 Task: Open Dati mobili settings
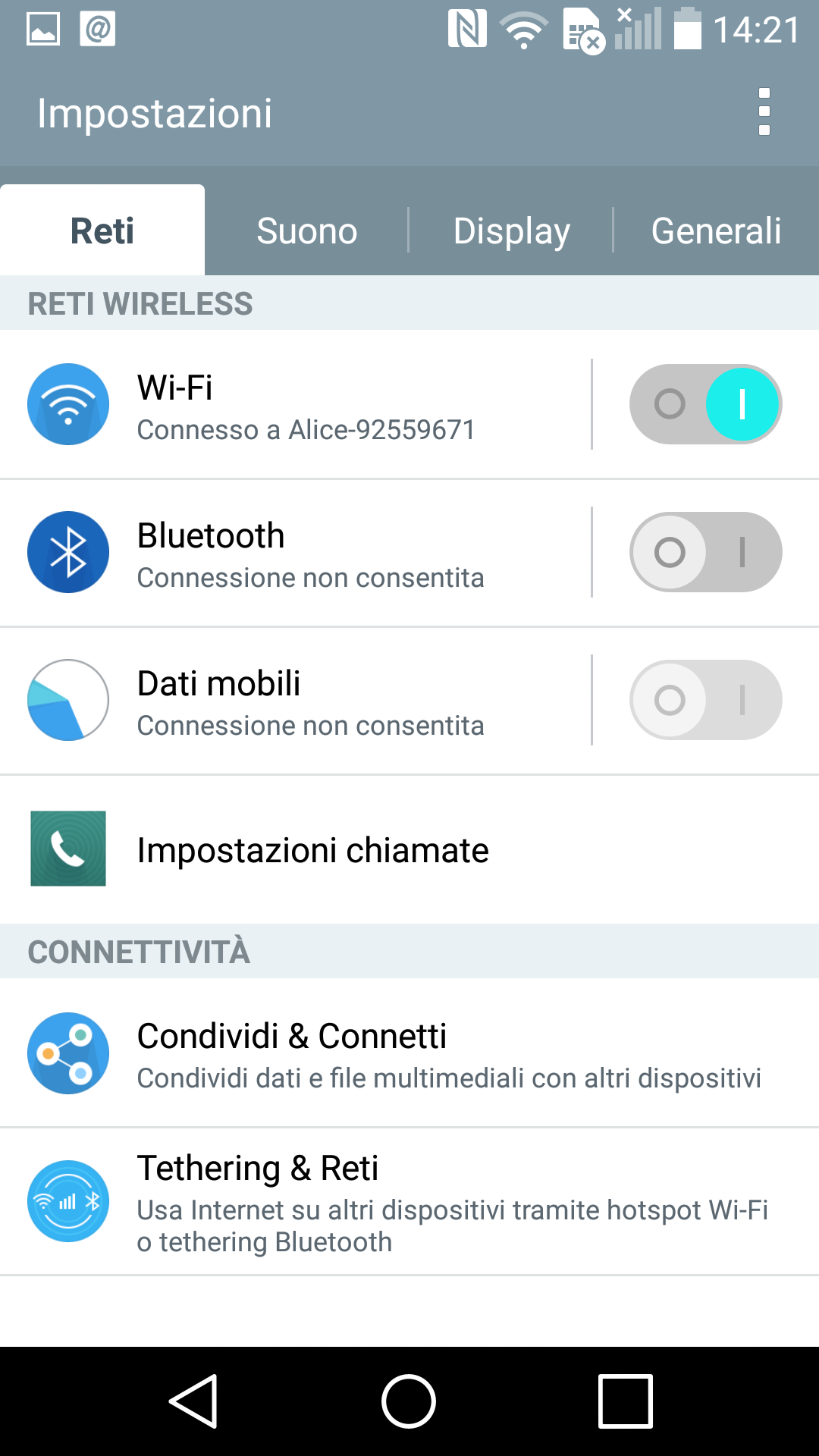tap(296, 700)
